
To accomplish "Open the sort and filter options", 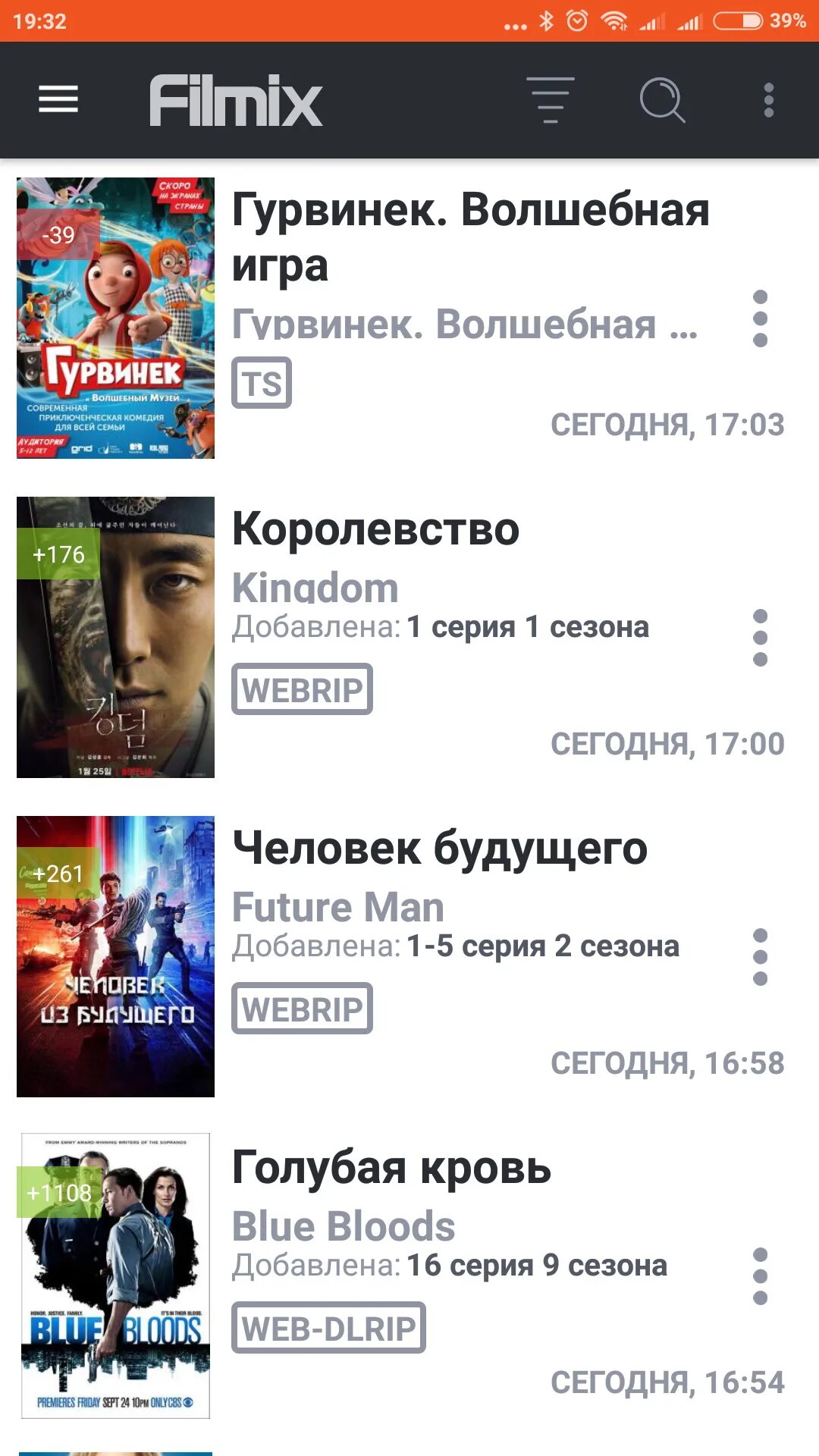I will 551,99.
